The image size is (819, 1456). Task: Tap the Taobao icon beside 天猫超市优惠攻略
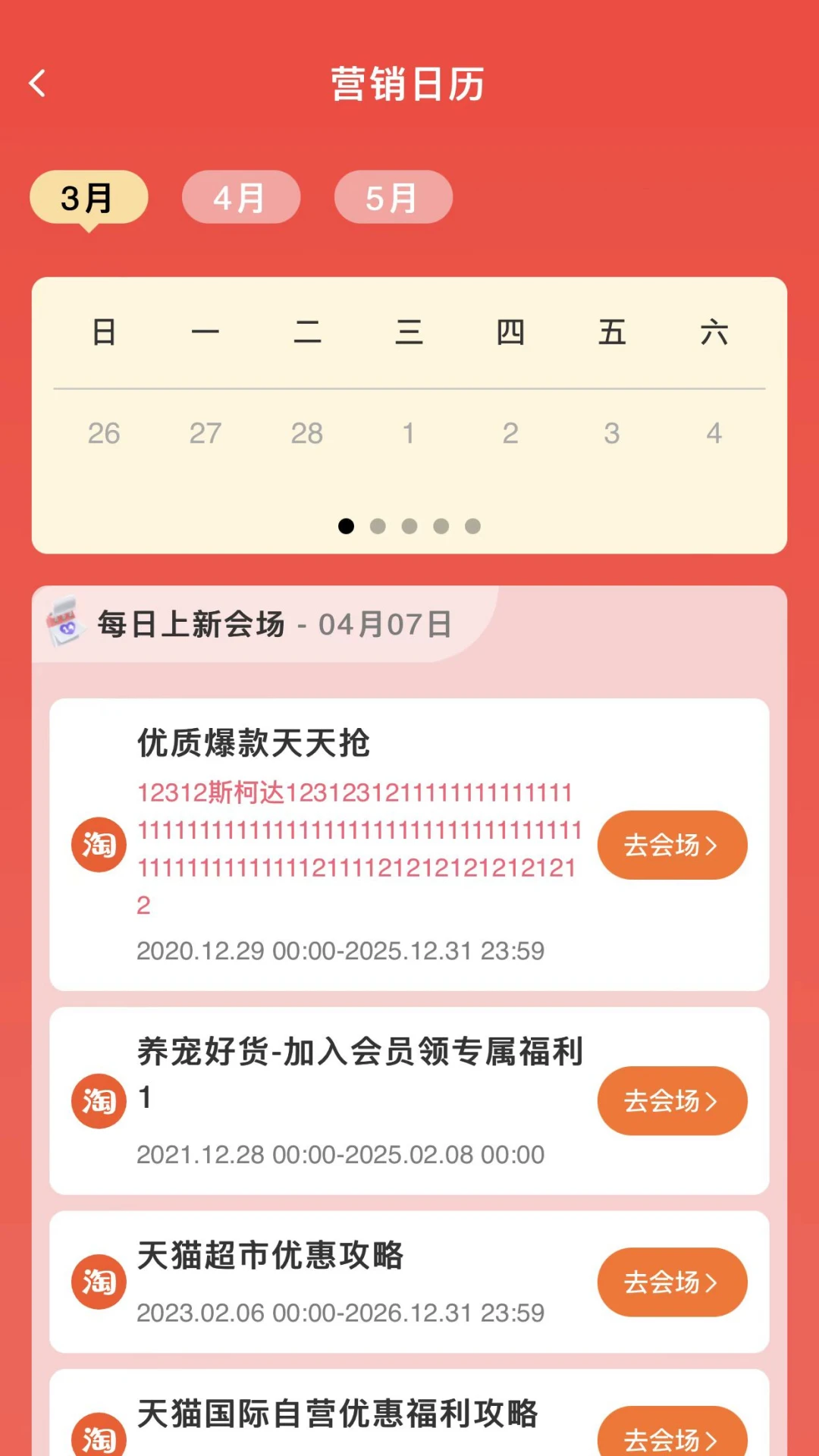tap(98, 1281)
